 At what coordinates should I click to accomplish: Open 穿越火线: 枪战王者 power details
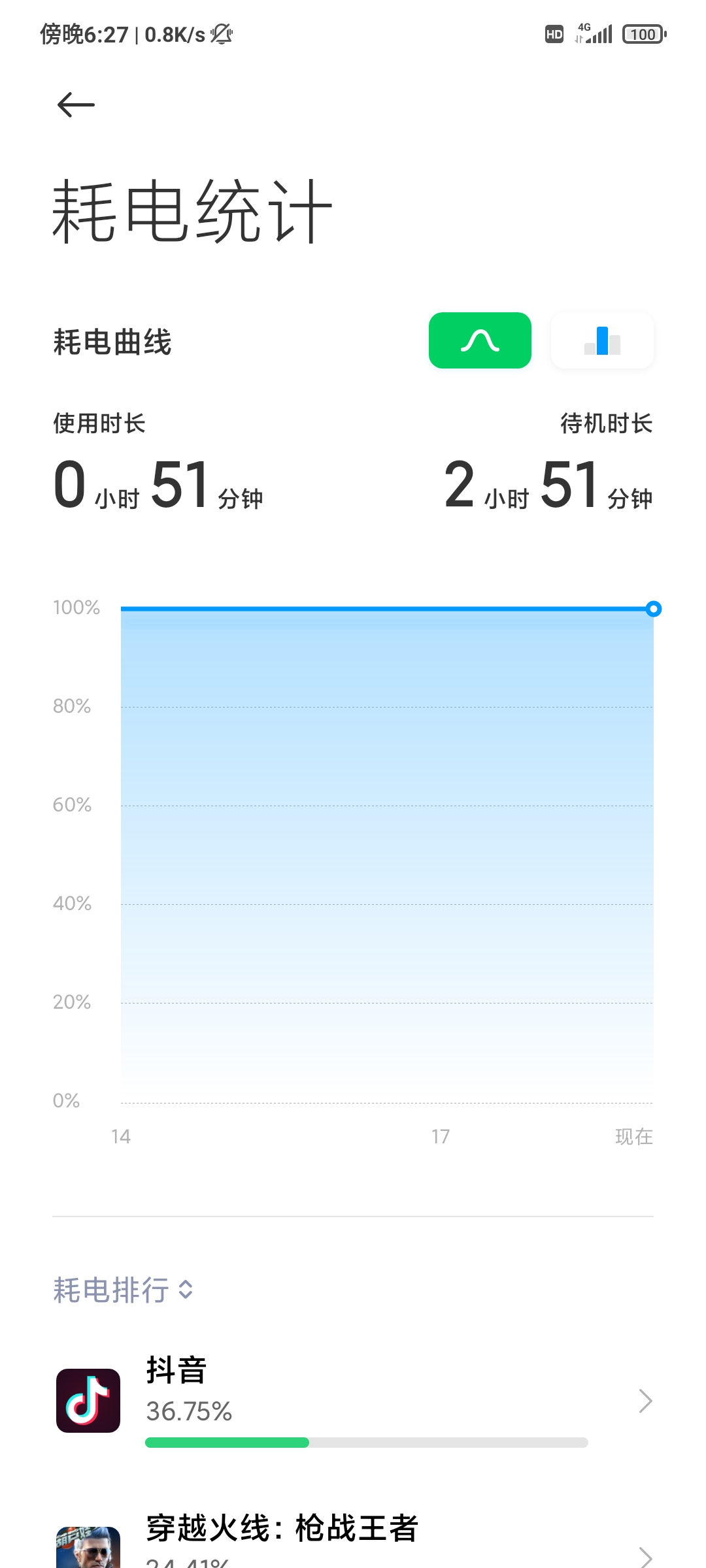pyautogui.click(x=353, y=1542)
